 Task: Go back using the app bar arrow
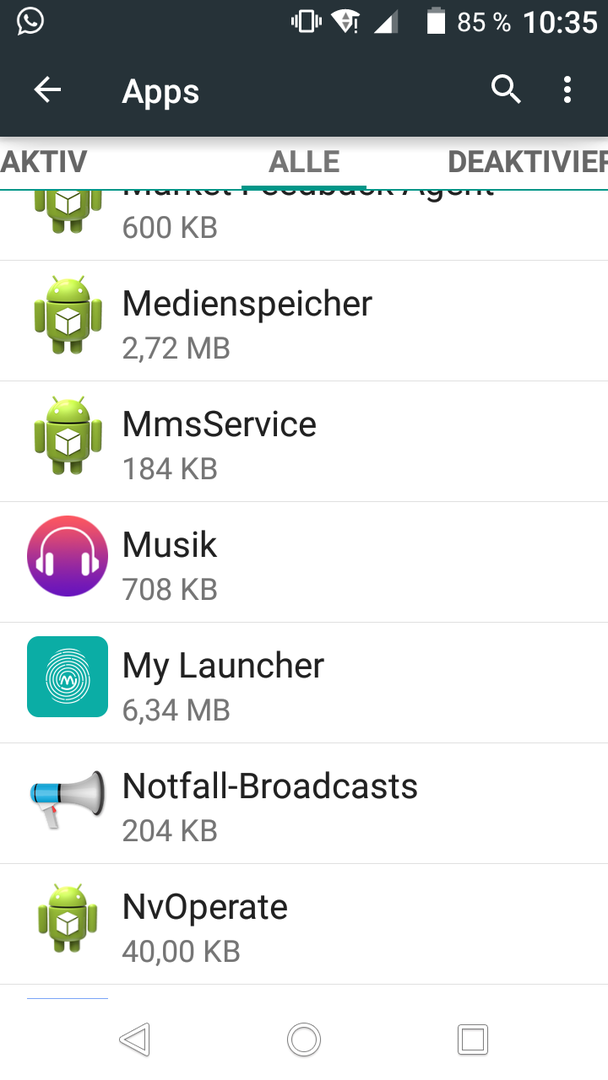click(48, 90)
